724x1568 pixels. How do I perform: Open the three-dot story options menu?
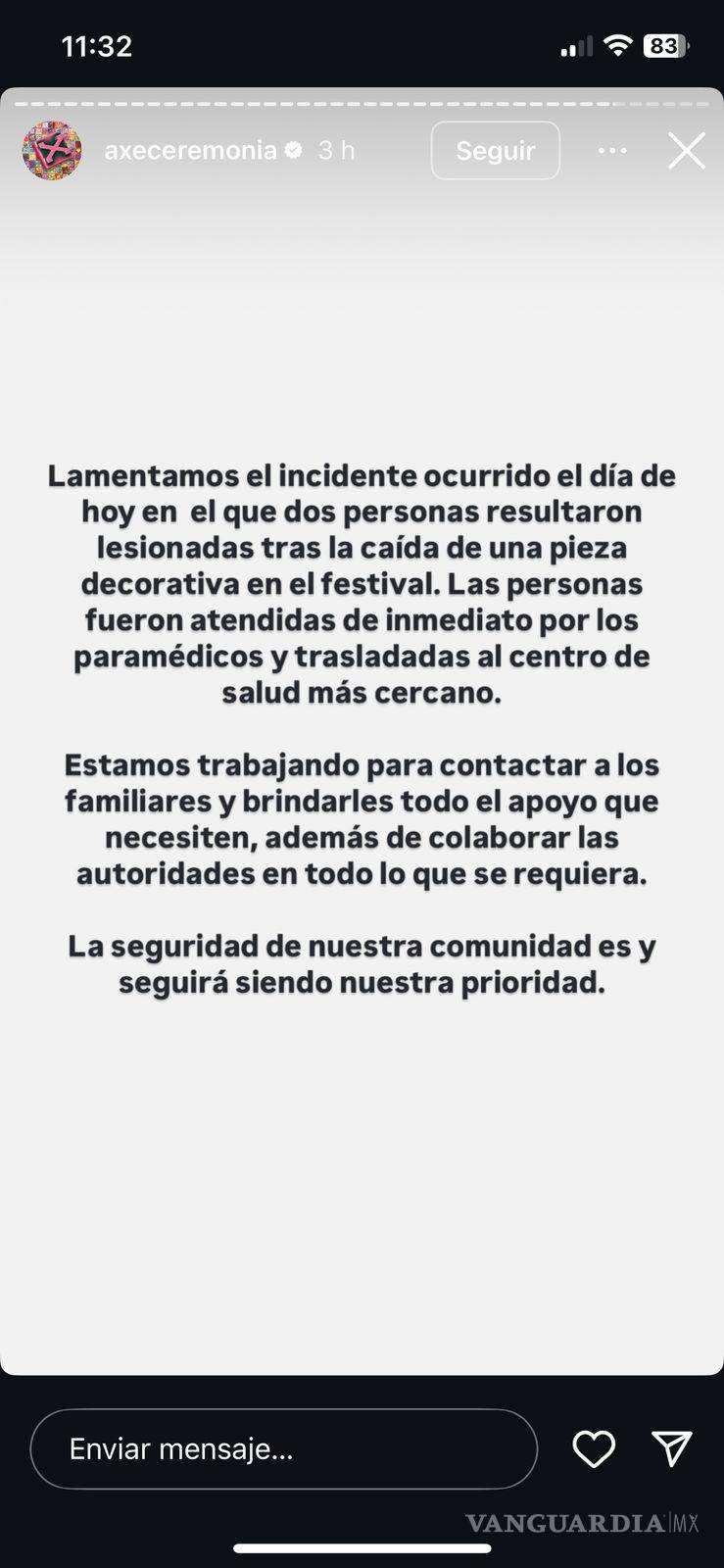[612, 150]
